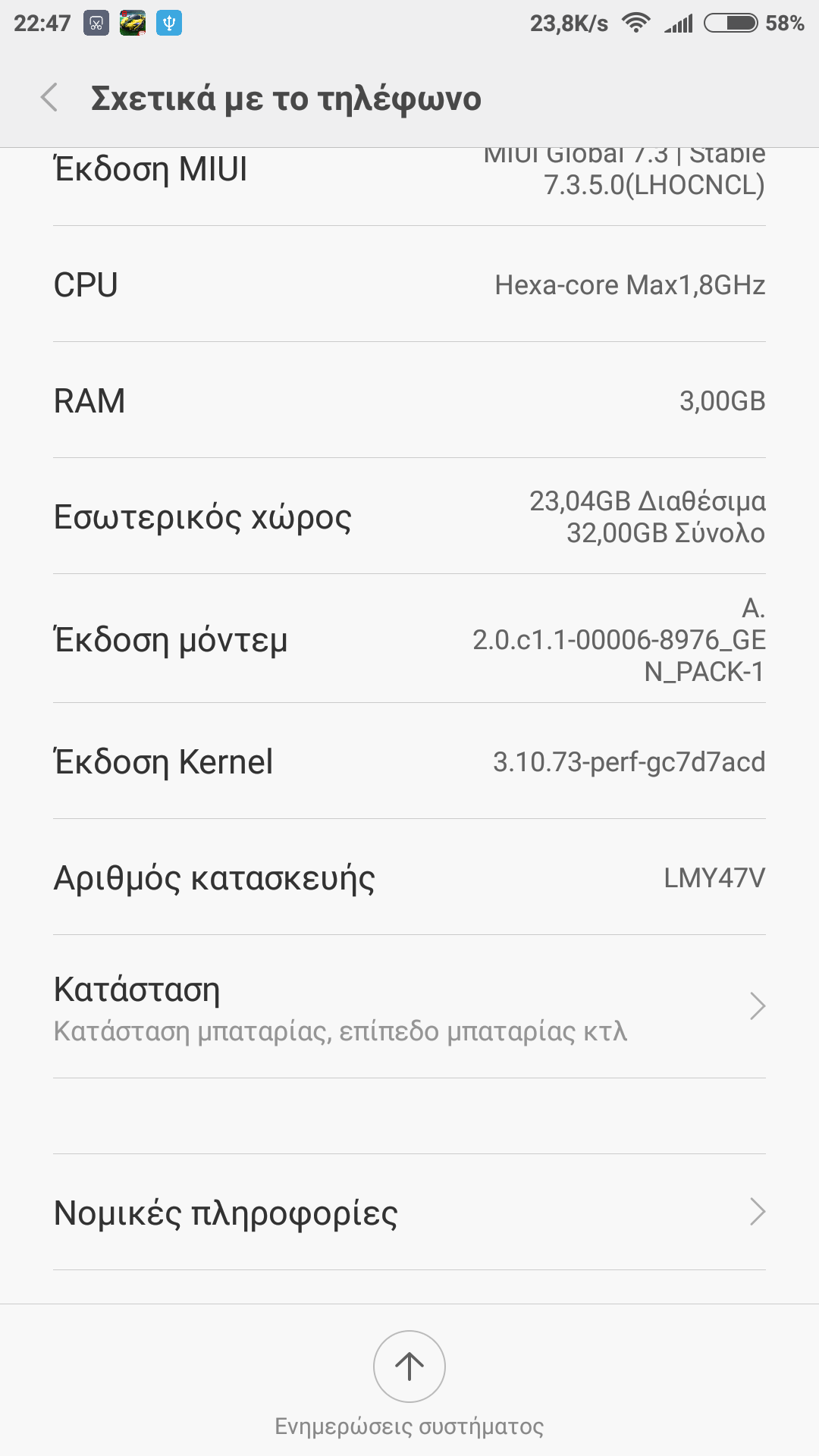Viewport: 819px width, 1456px height.
Task: Select the Εσωτερικός χώρος storage row
Action: [x=409, y=516]
